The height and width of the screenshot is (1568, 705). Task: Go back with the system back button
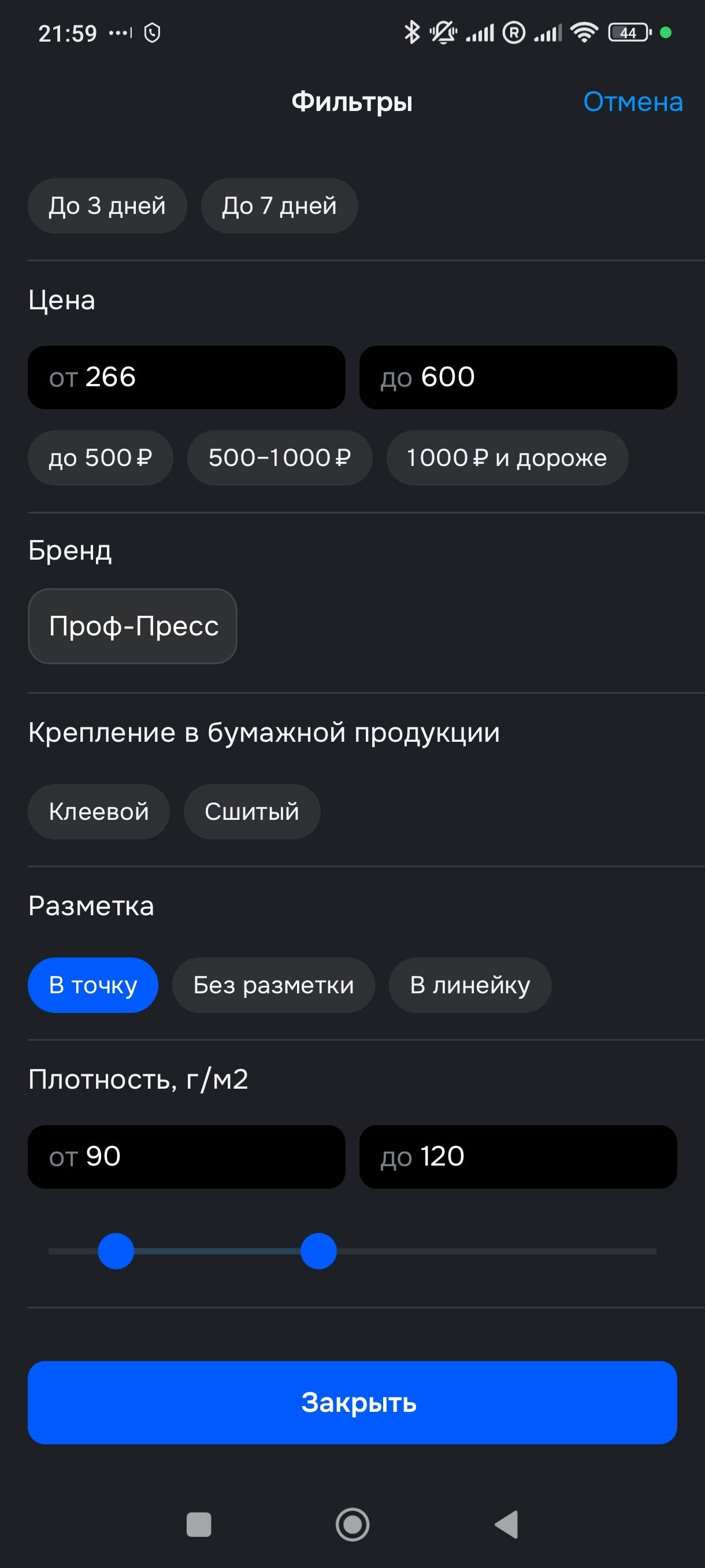506,1524
